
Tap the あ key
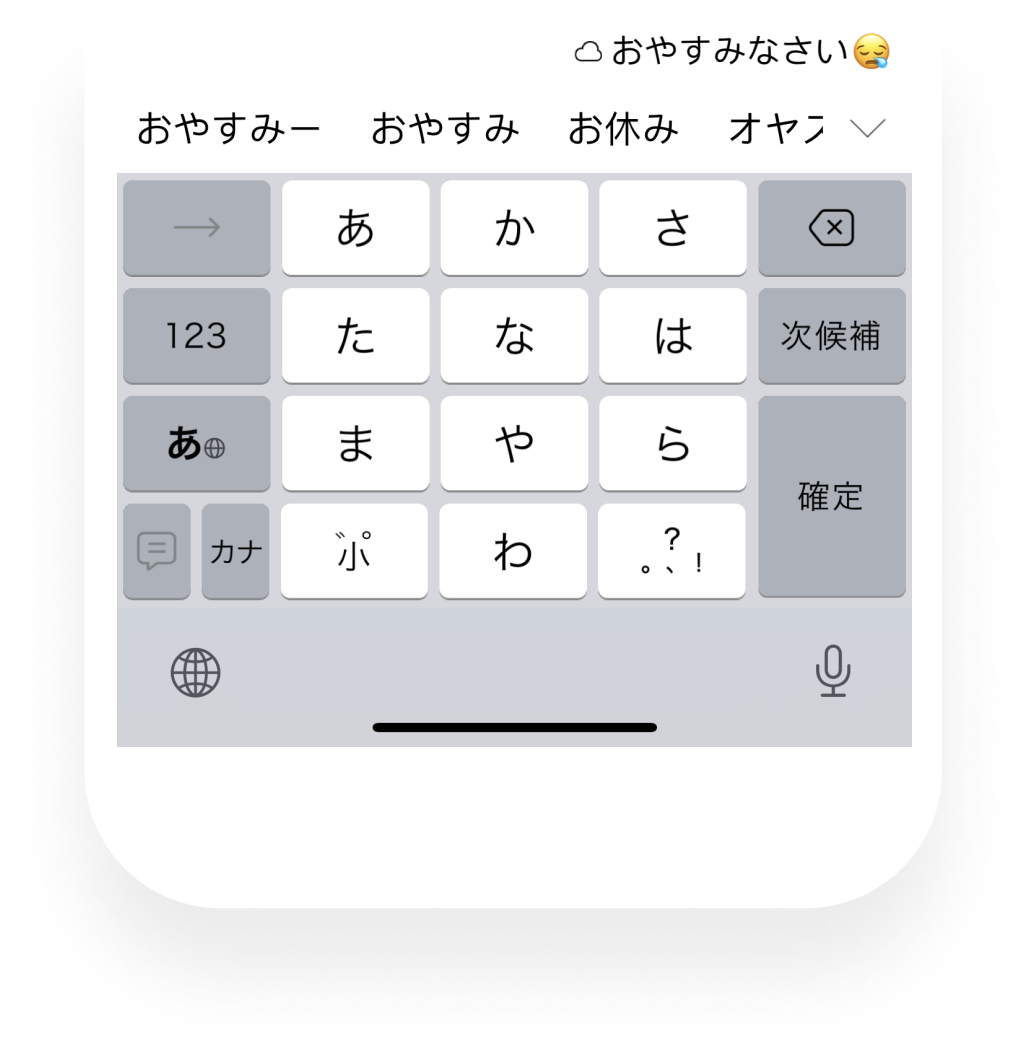(x=355, y=228)
